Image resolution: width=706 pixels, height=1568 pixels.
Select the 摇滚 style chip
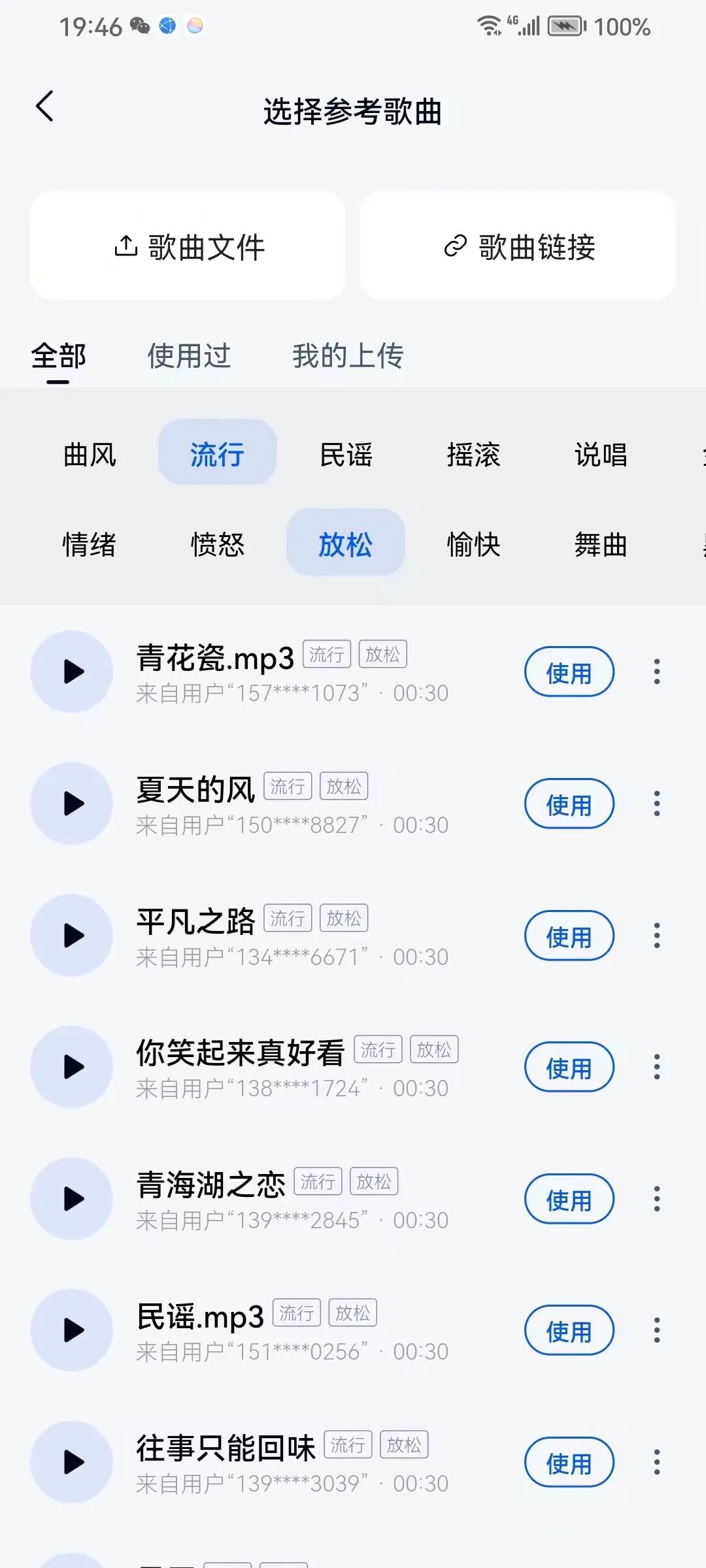pyautogui.click(x=473, y=455)
